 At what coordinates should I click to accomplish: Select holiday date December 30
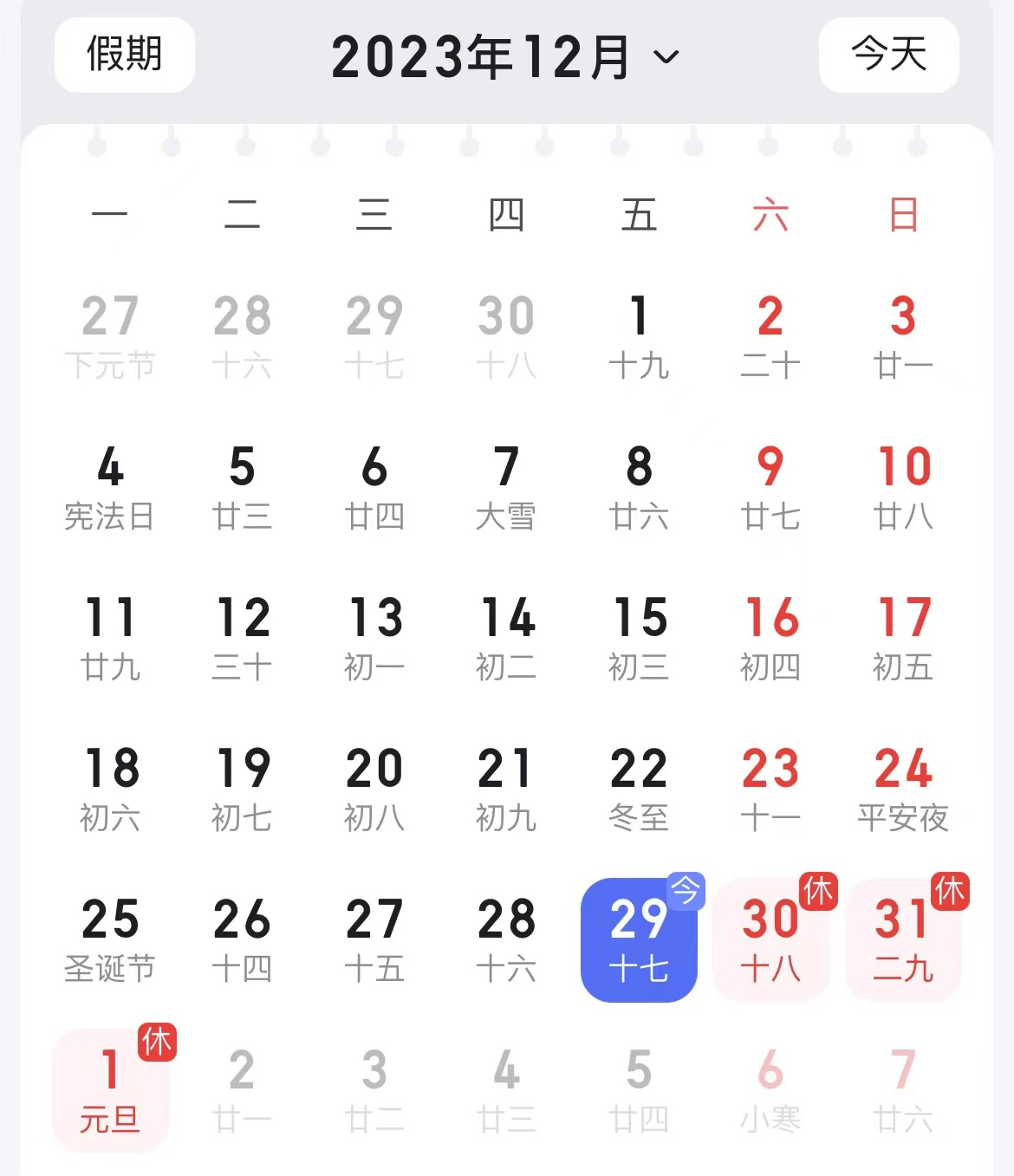click(770, 939)
